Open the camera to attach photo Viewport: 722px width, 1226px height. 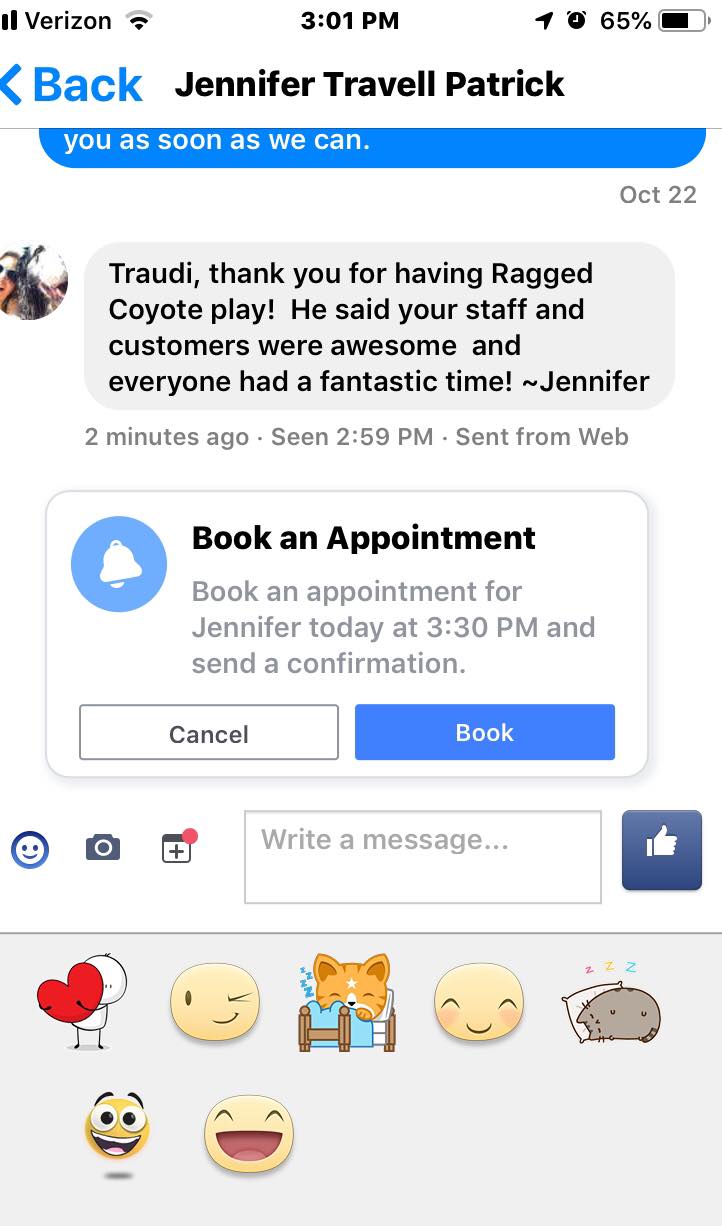pos(103,848)
